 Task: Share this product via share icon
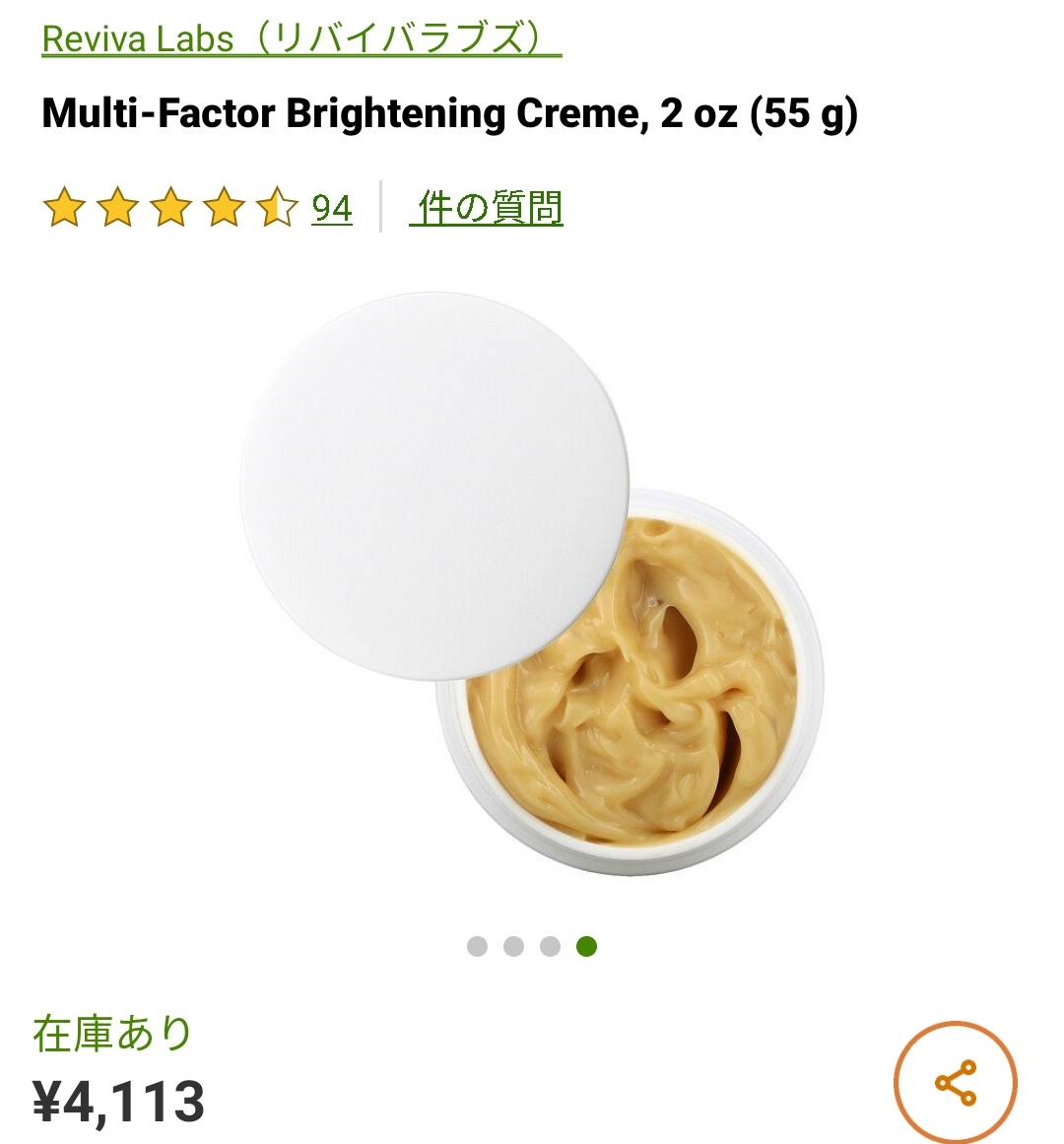[x=955, y=1082]
